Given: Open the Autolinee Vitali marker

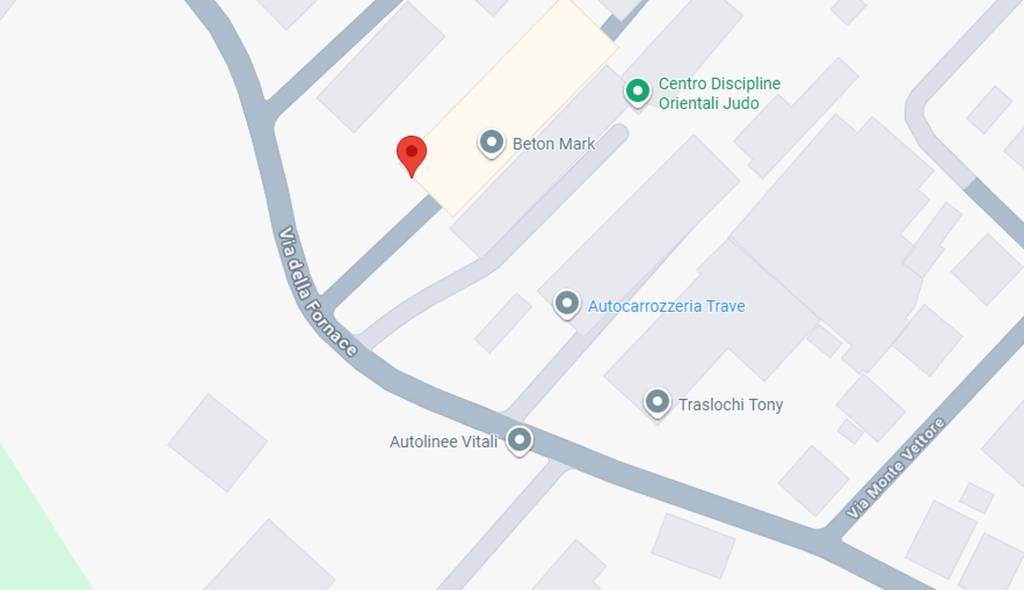Looking at the screenshot, I should pyautogui.click(x=519, y=439).
